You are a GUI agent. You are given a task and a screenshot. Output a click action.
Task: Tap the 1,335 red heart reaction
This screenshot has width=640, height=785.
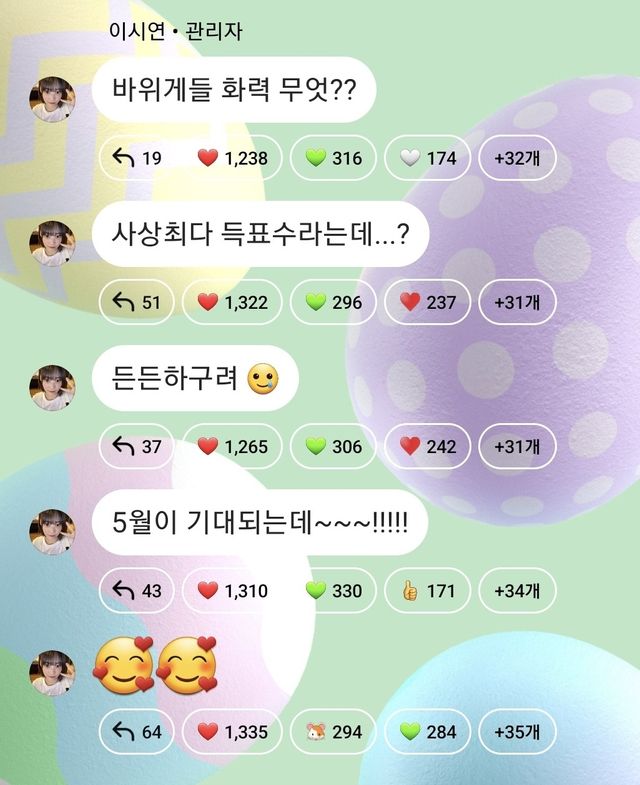[232, 732]
